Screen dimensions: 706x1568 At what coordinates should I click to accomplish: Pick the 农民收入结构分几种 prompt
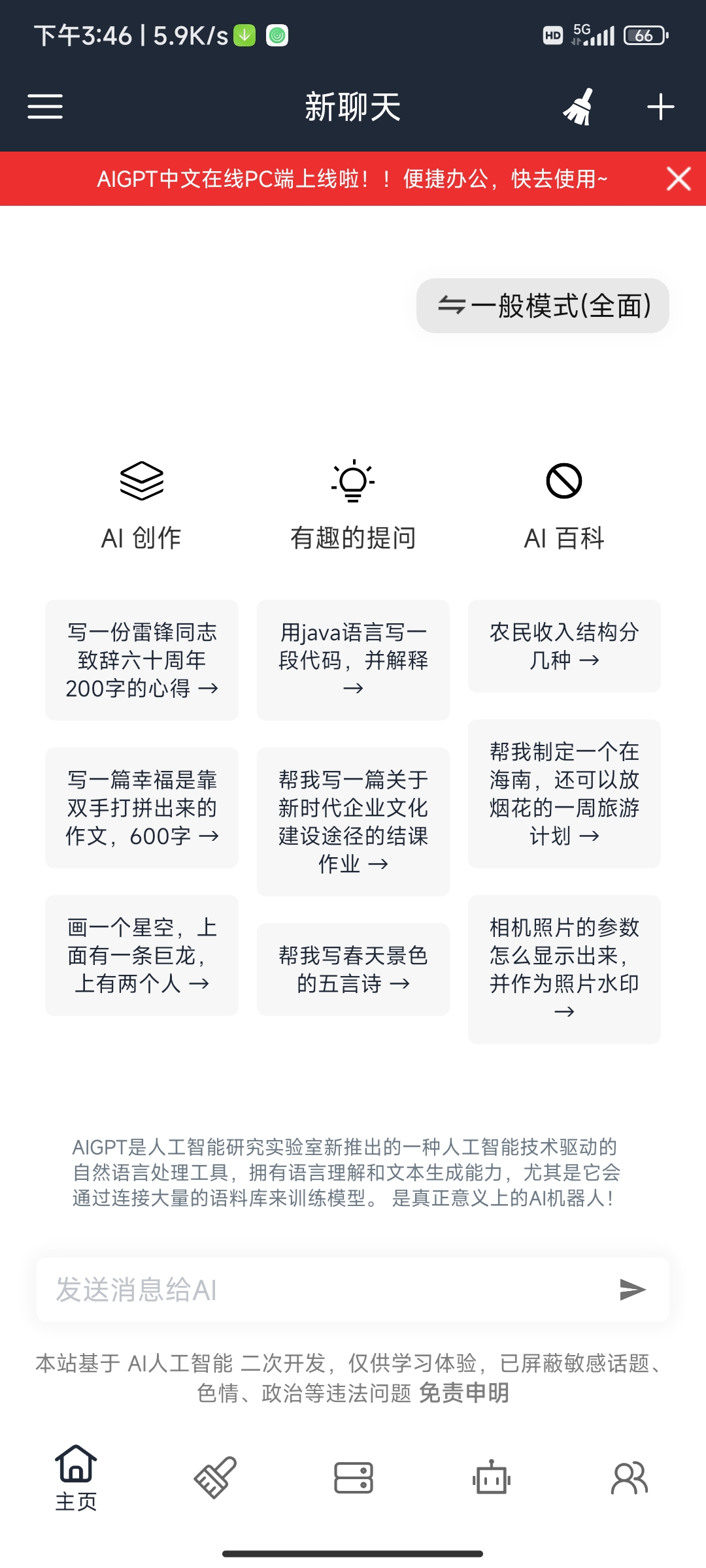(x=564, y=646)
